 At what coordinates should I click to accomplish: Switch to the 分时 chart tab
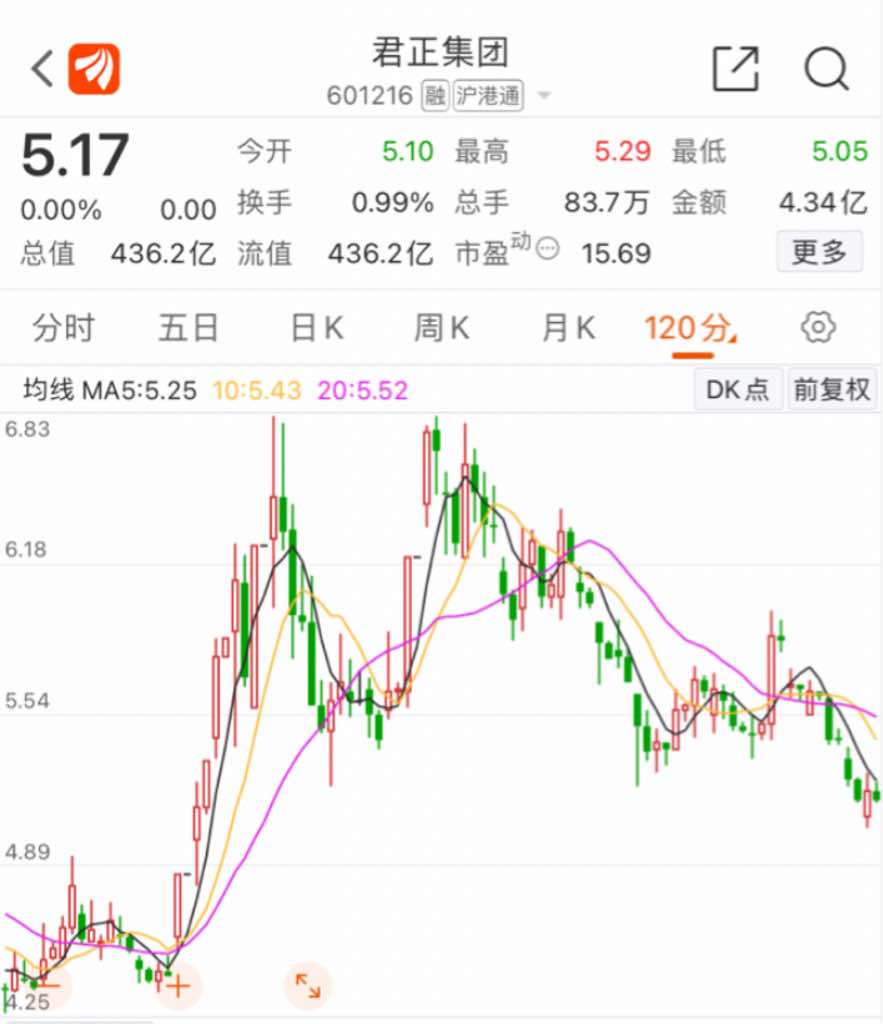(x=63, y=328)
